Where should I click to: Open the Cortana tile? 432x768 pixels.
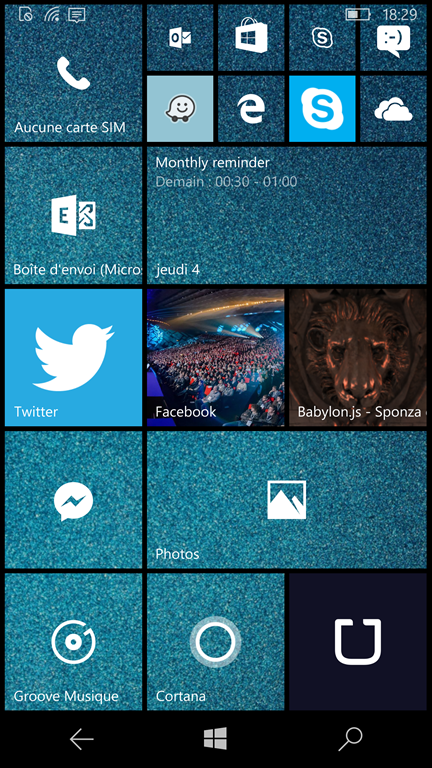[216, 642]
